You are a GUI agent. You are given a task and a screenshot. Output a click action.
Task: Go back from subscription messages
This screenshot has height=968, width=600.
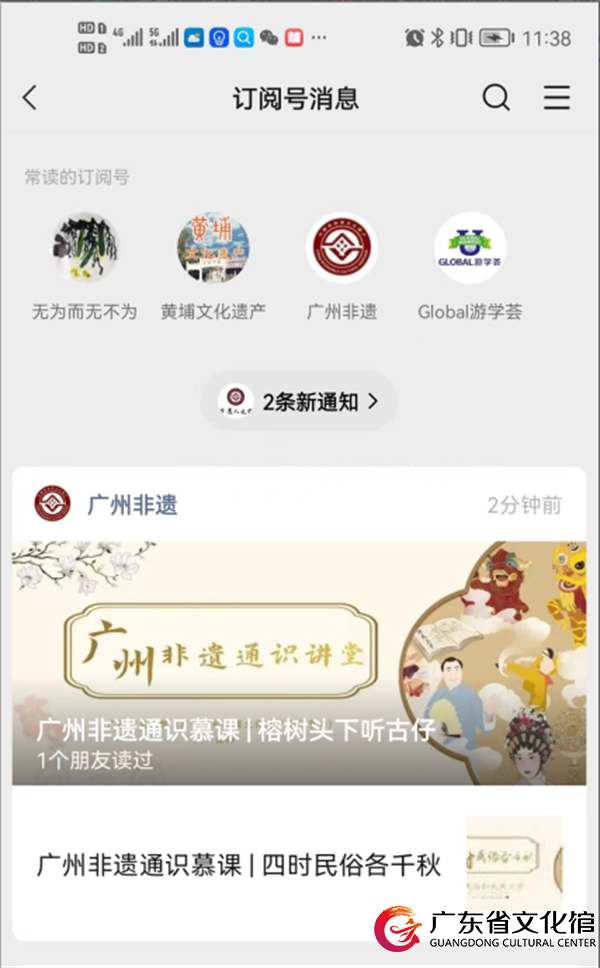pyautogui.click(x=30, y=98)
